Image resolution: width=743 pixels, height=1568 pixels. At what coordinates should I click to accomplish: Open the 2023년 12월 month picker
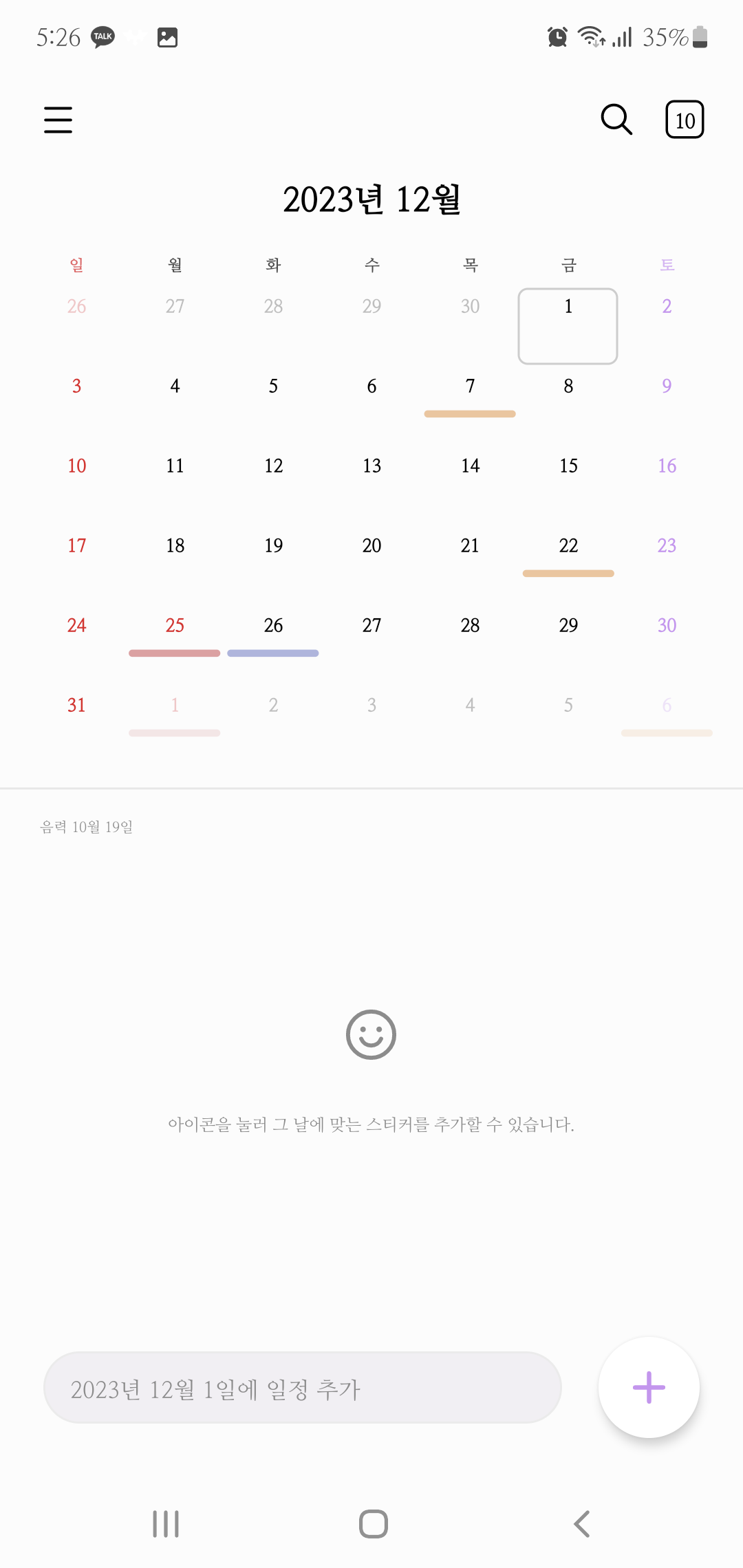(371, 200)
